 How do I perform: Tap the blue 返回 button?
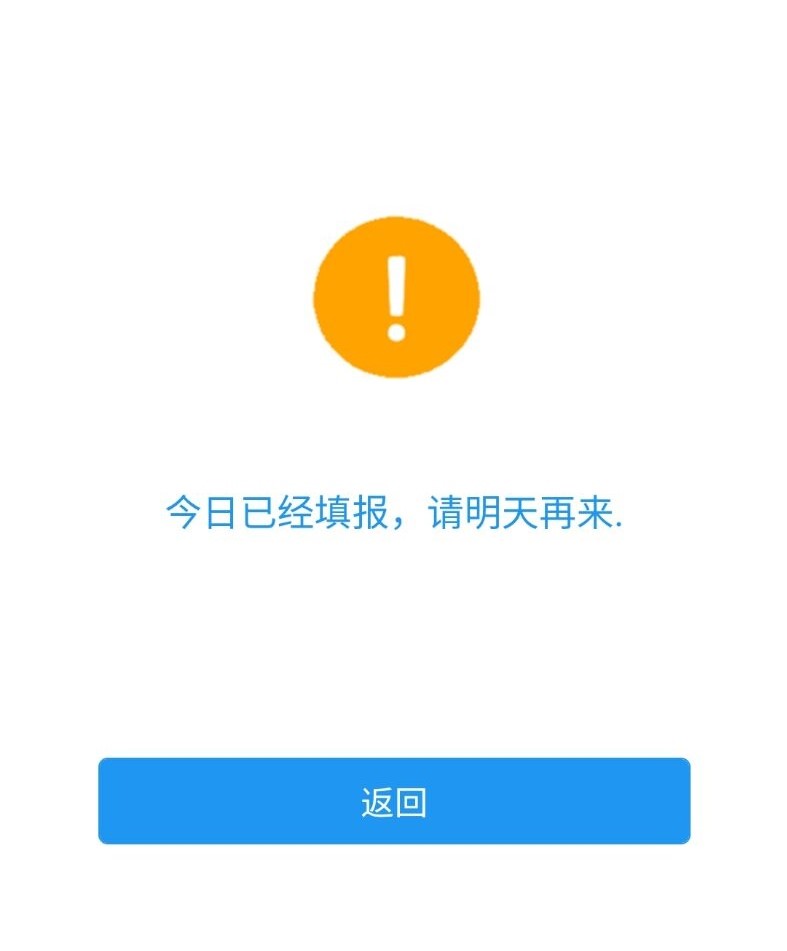(x=394, y=801)
